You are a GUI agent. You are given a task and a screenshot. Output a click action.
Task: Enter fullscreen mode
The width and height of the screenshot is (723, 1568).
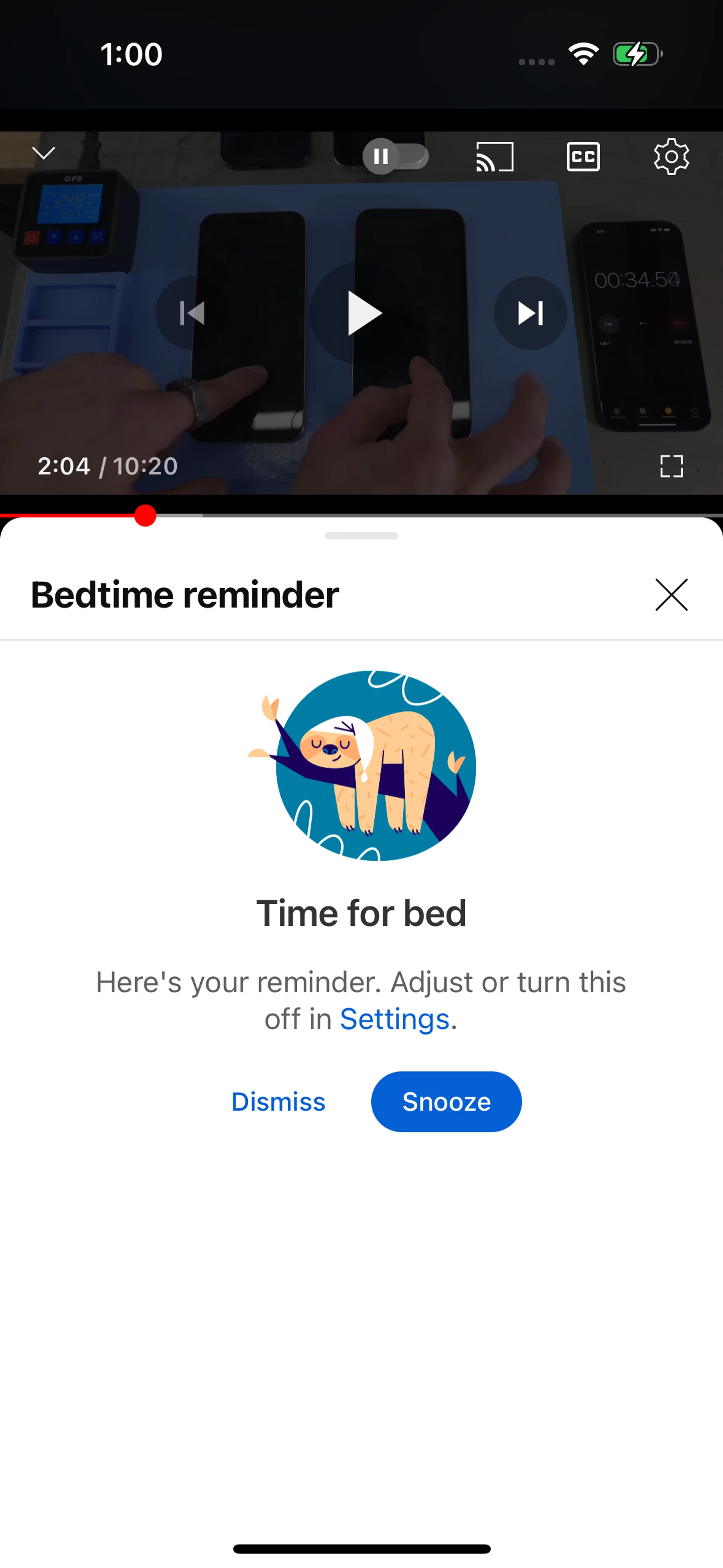tap(671, 466)
